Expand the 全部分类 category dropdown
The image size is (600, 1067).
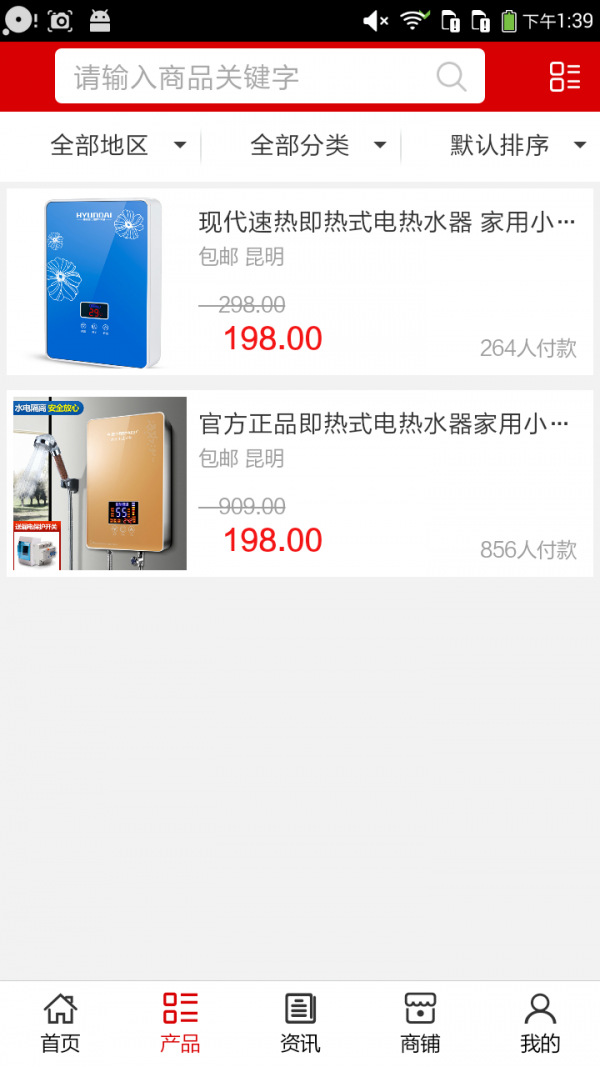[x=317, y=146]
